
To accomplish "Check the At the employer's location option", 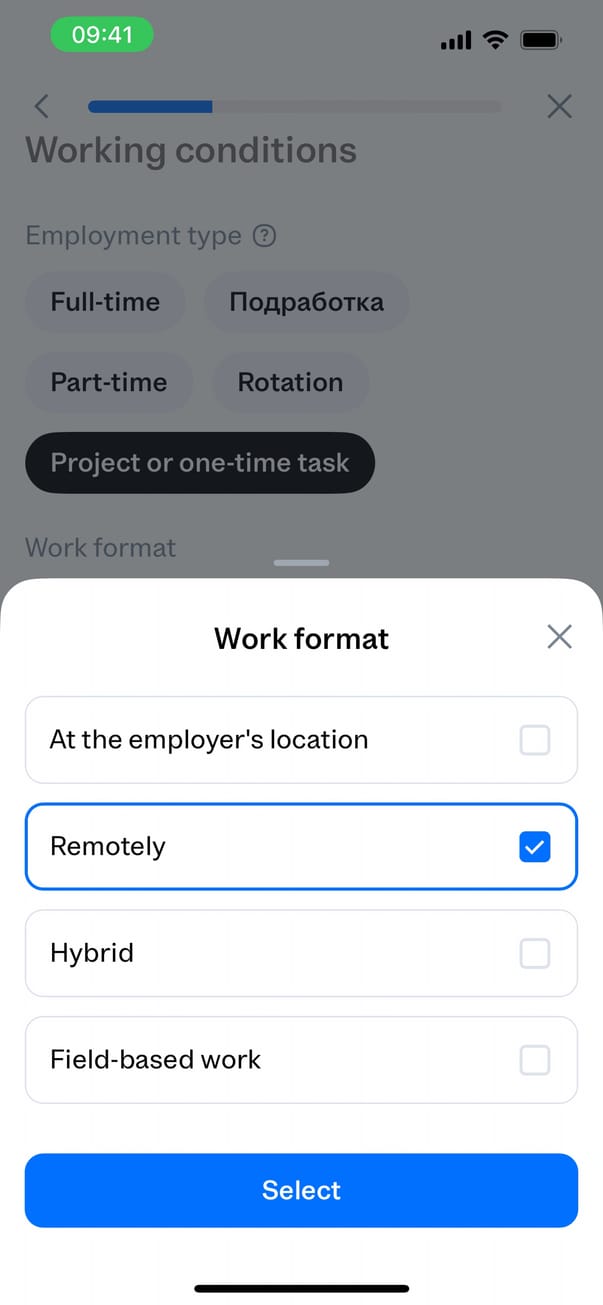I will tap(534, 740).
